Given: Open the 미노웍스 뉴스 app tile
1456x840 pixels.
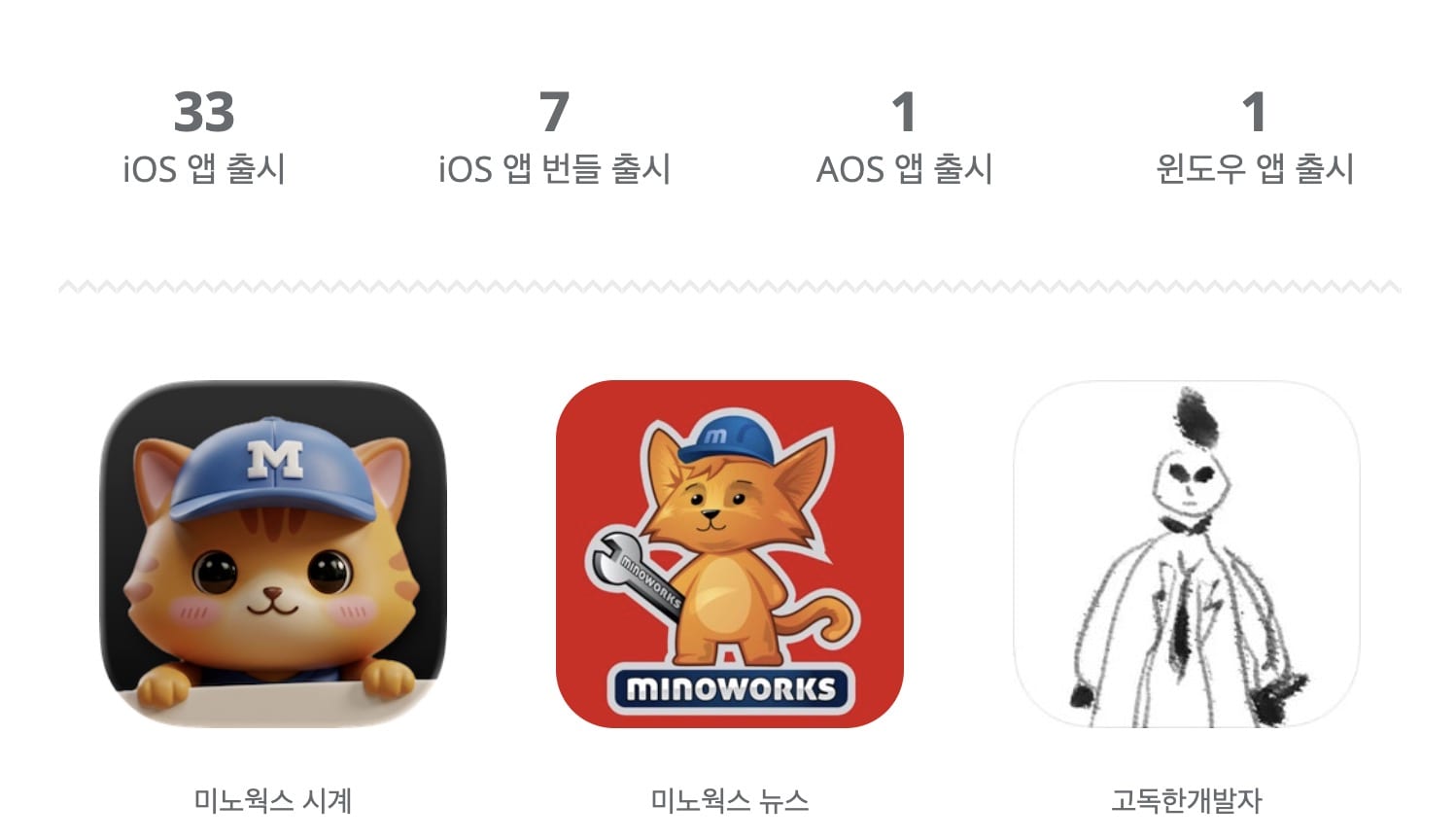Looking at the screenshot, I should (x=729, y=554).
